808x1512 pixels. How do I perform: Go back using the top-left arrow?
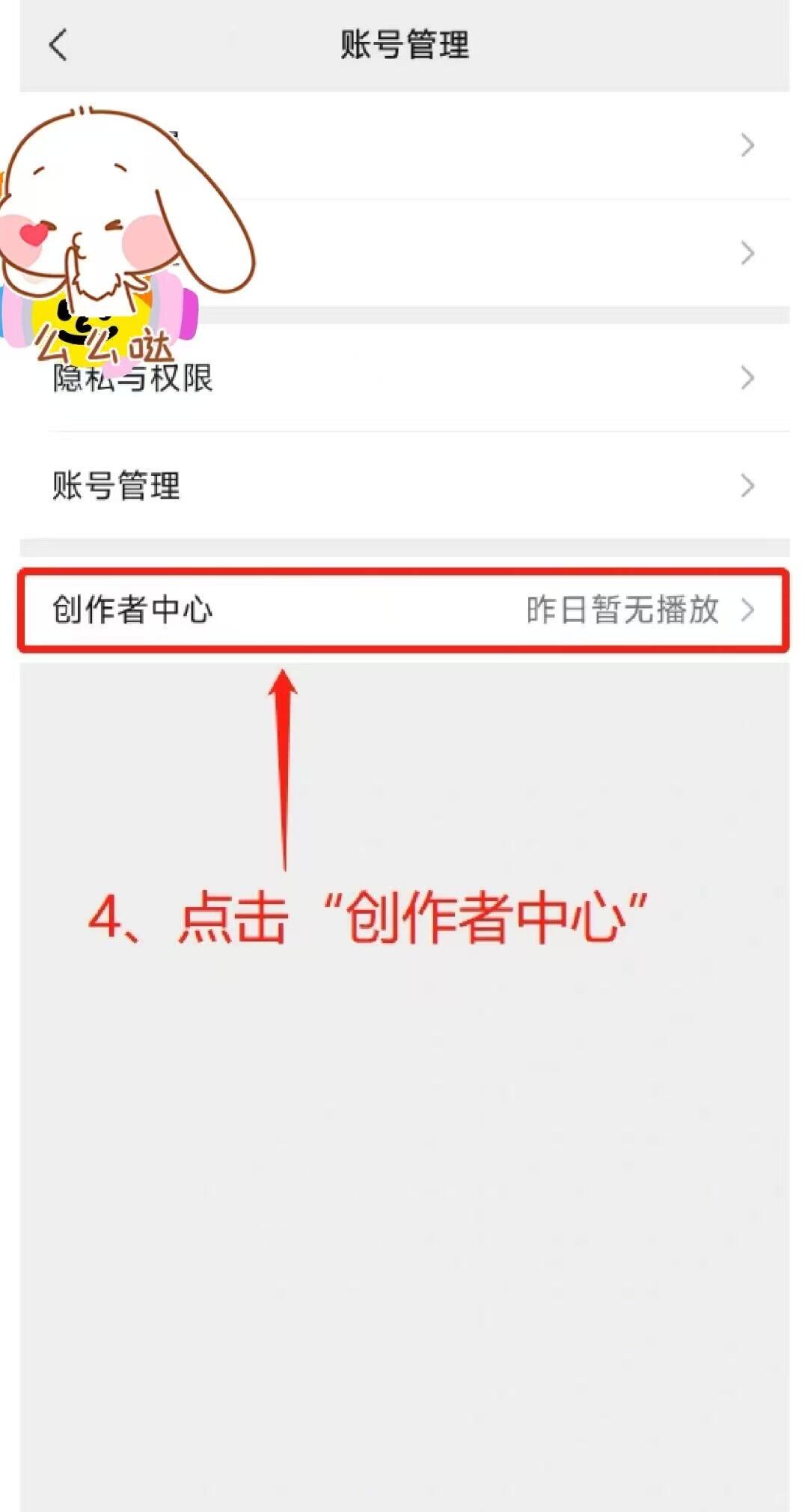(x=58, y=45)
